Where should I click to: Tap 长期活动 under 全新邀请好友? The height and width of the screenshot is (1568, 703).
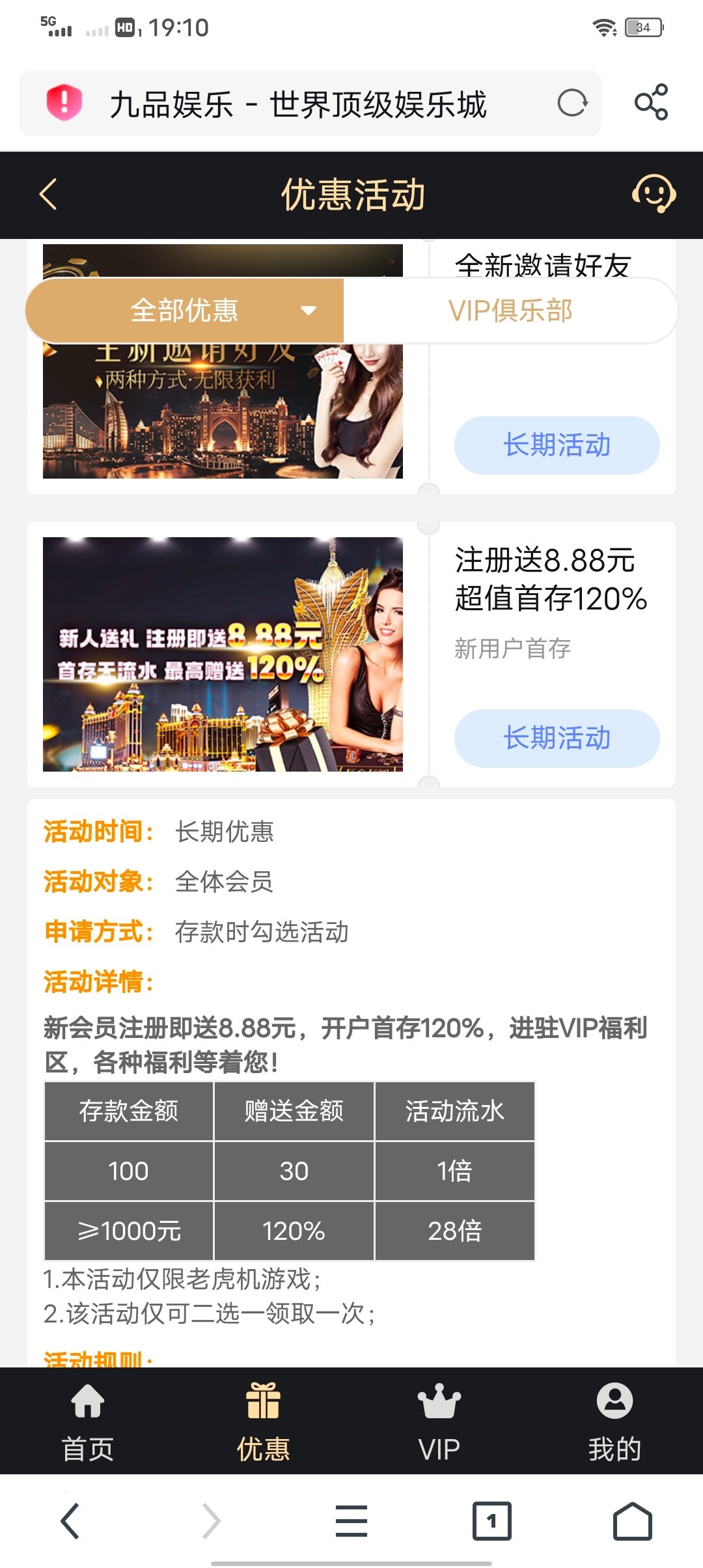click(557, 445)
